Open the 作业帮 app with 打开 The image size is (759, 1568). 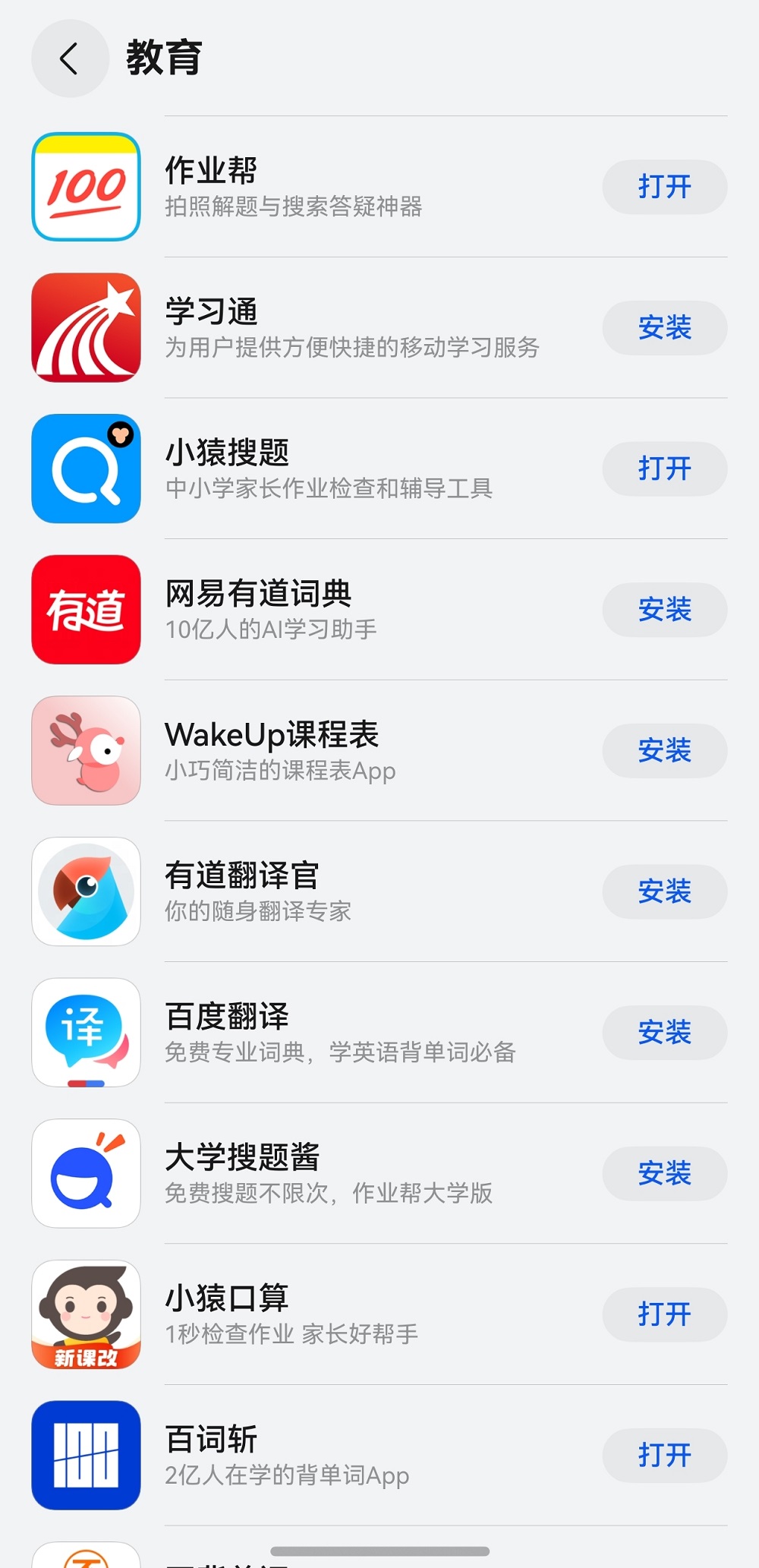click(x=664, y=187)
